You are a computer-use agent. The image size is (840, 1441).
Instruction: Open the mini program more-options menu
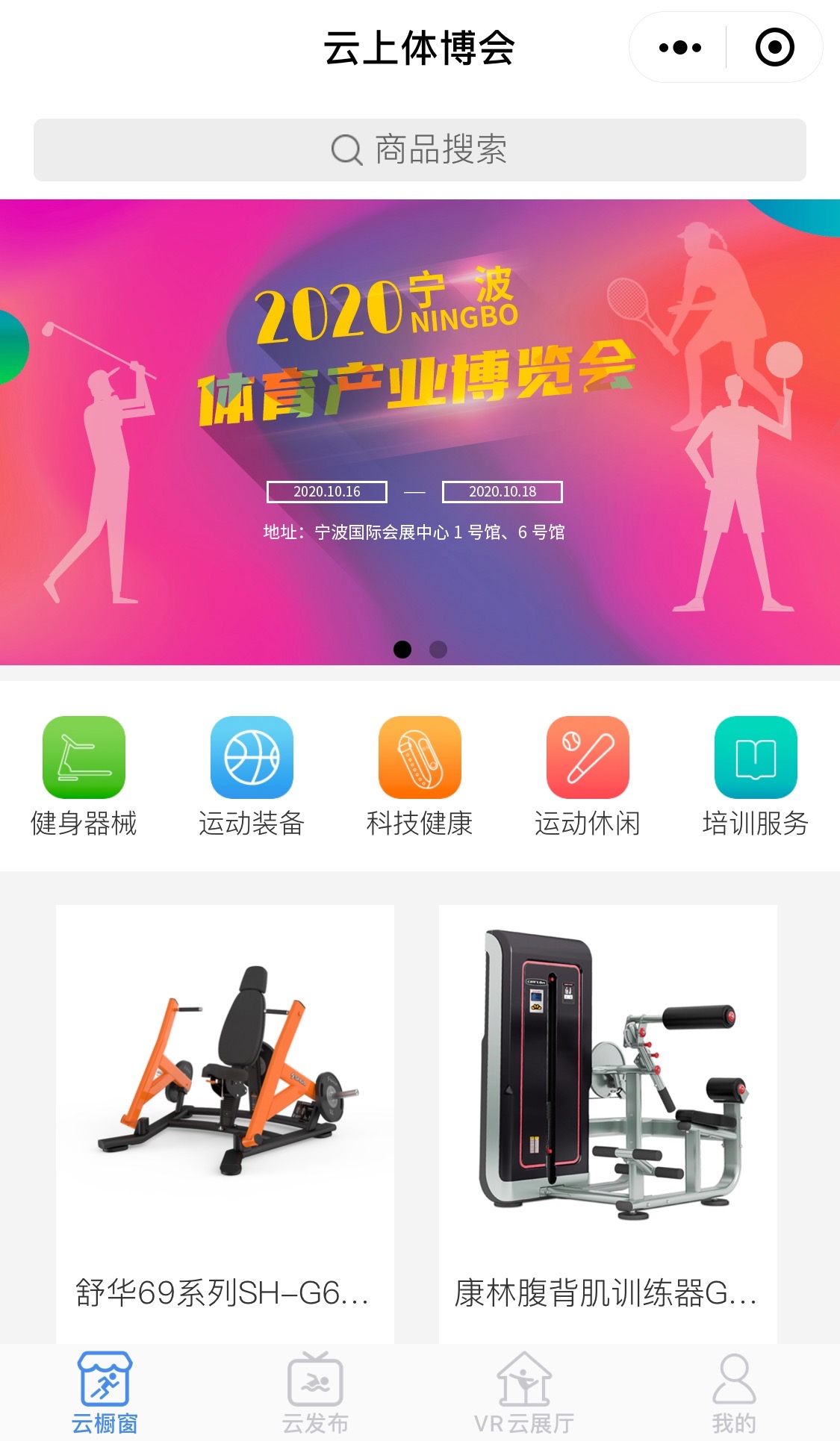tap(679, 48)
